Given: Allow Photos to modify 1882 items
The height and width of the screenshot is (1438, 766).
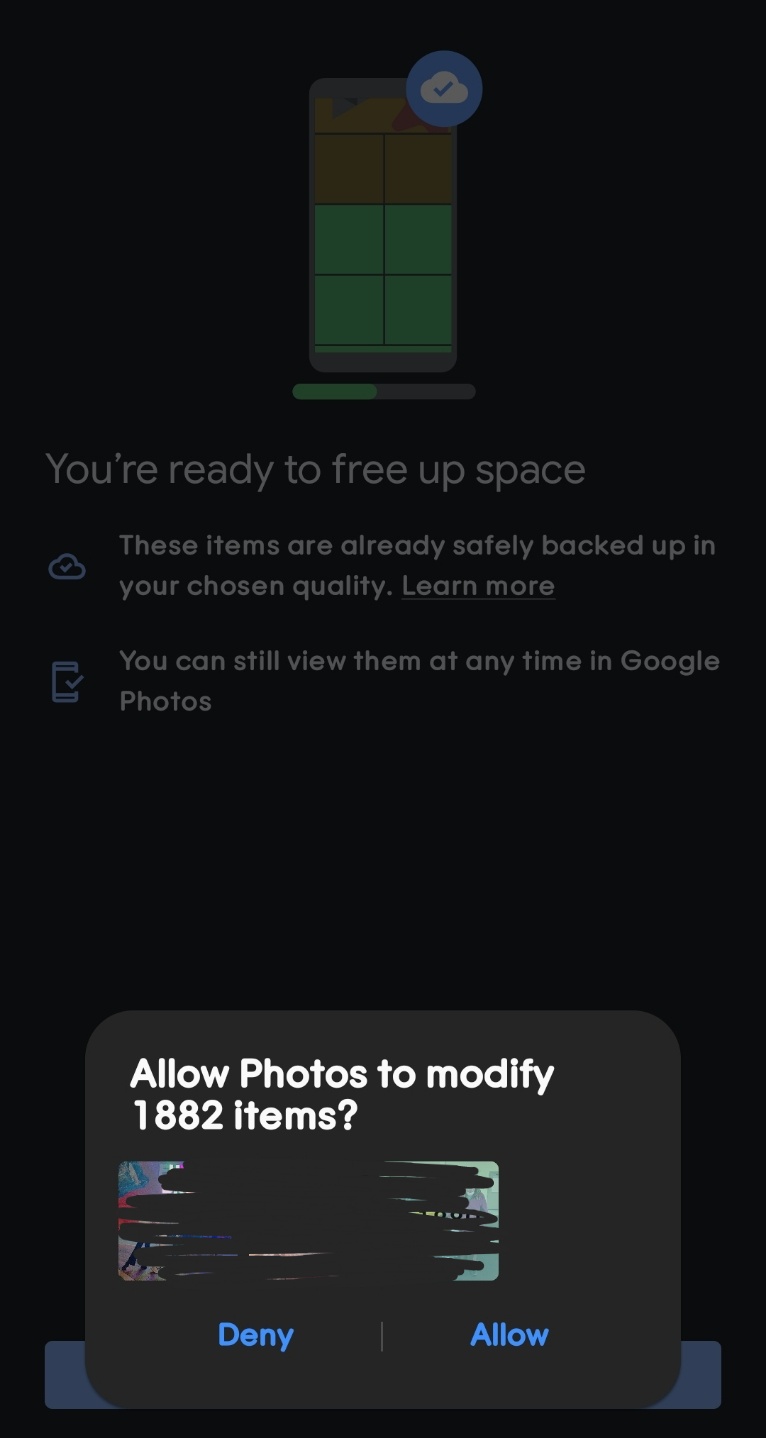Looking at the screenshot, I should tap(509, 1335).
